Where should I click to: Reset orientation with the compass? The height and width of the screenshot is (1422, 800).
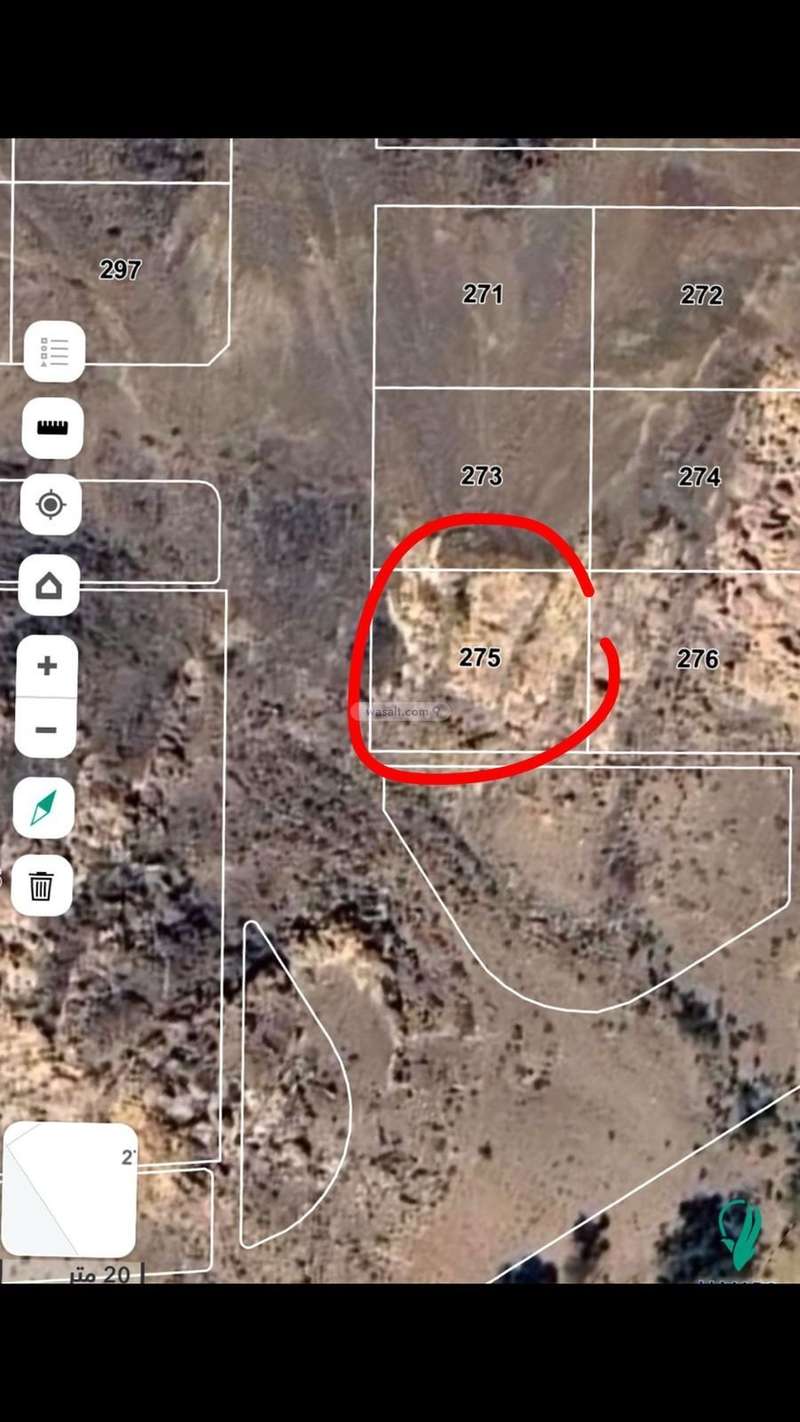[44, 807]
